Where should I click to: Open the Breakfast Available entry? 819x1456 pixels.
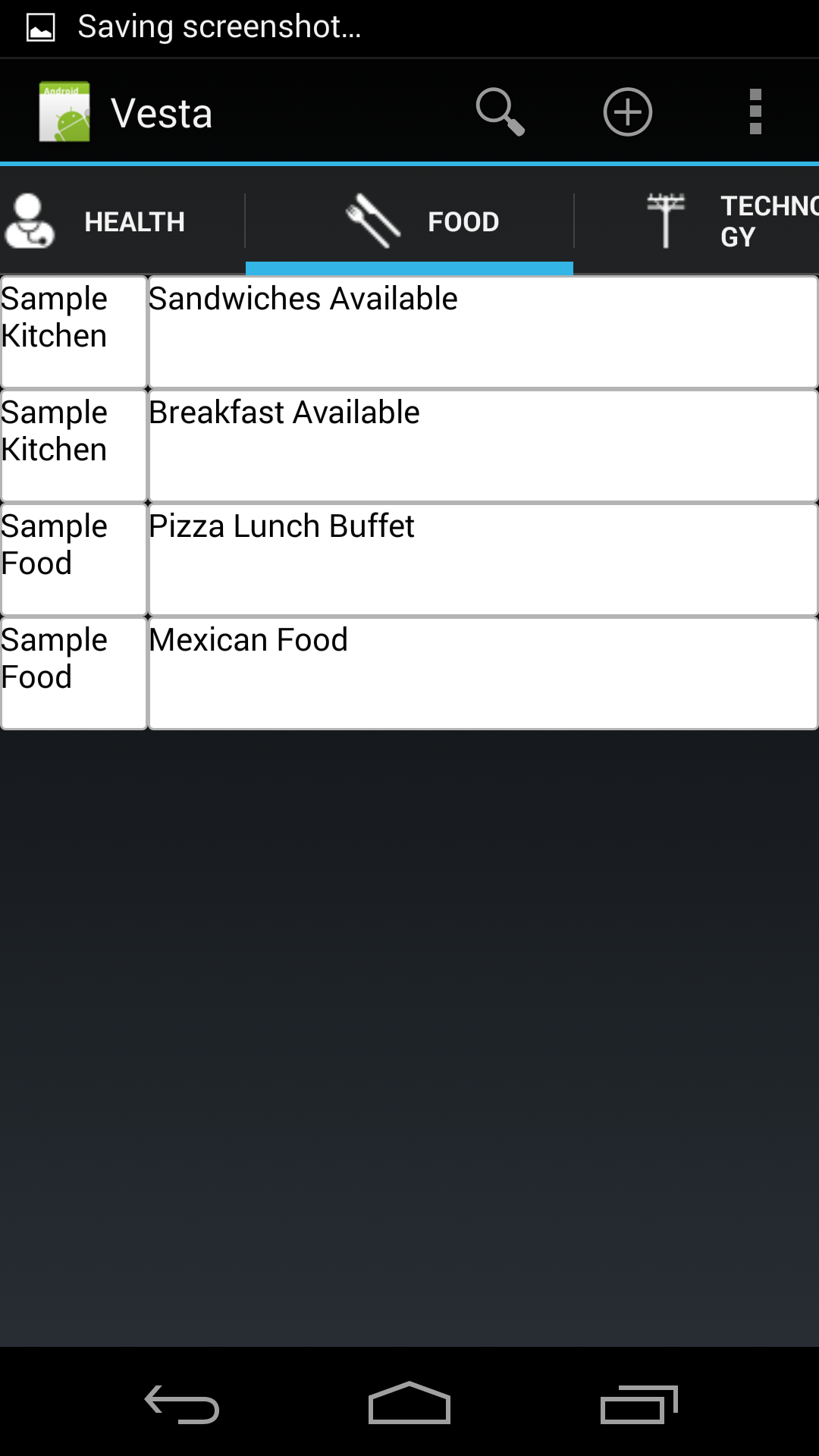click(482, 446)
